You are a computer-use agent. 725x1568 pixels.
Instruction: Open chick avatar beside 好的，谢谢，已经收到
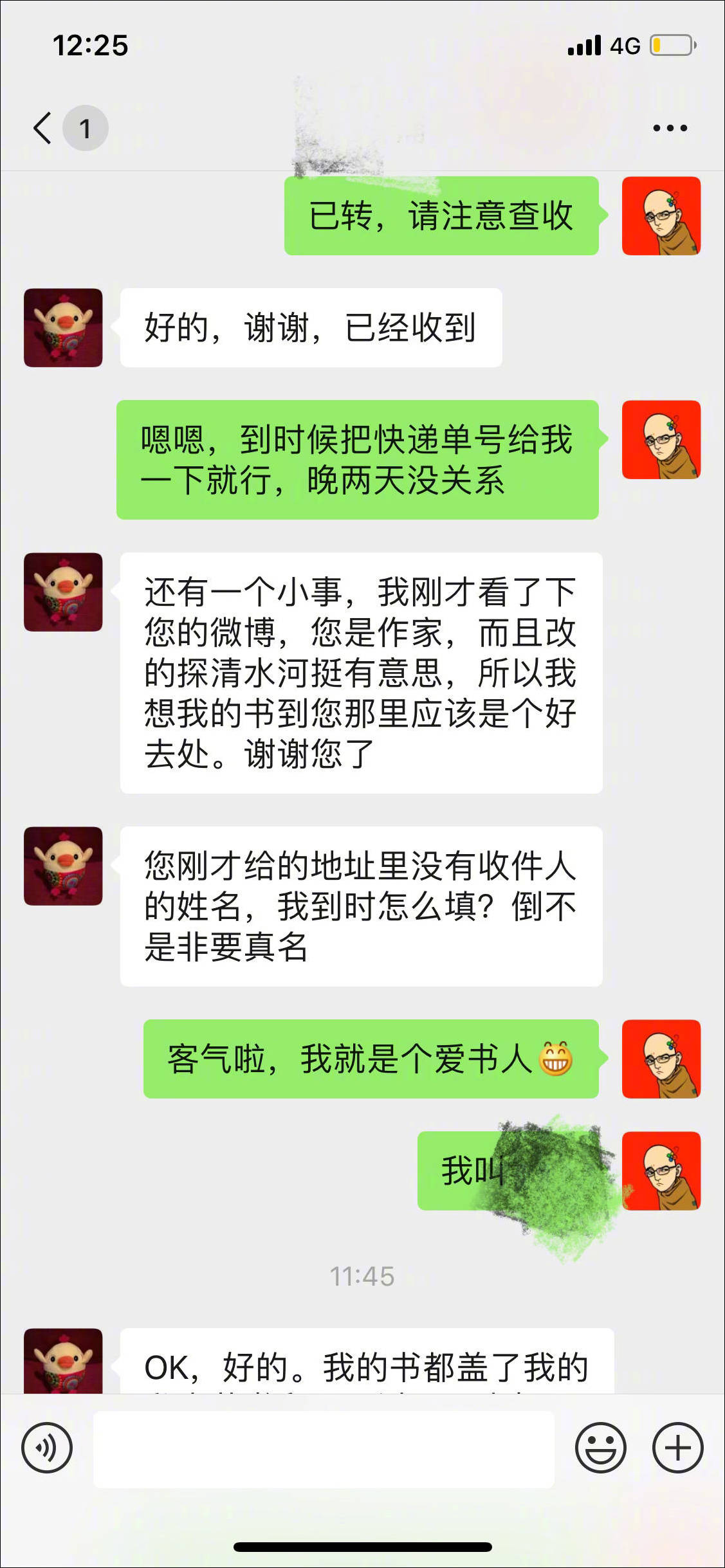click(x=63, y=328)
